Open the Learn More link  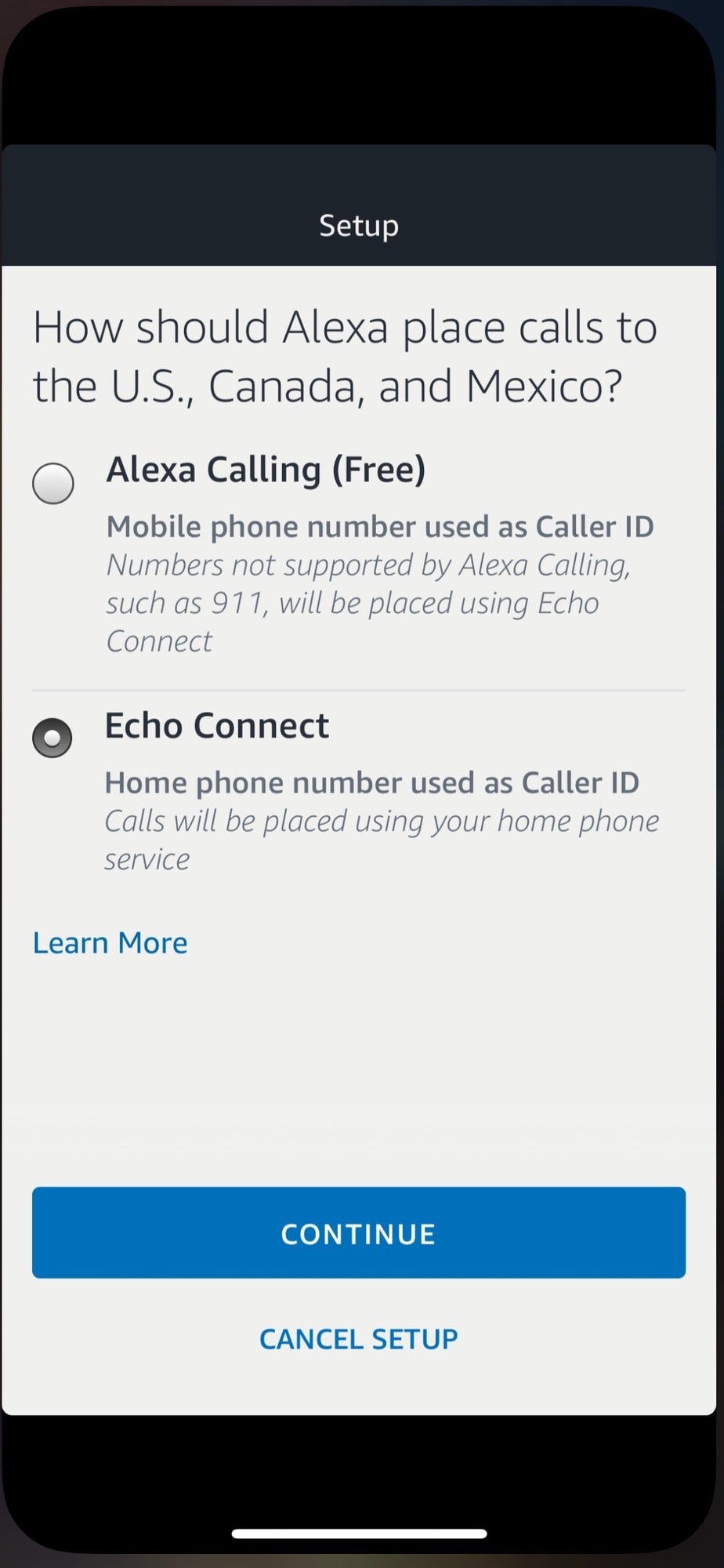tap(110, 942)
